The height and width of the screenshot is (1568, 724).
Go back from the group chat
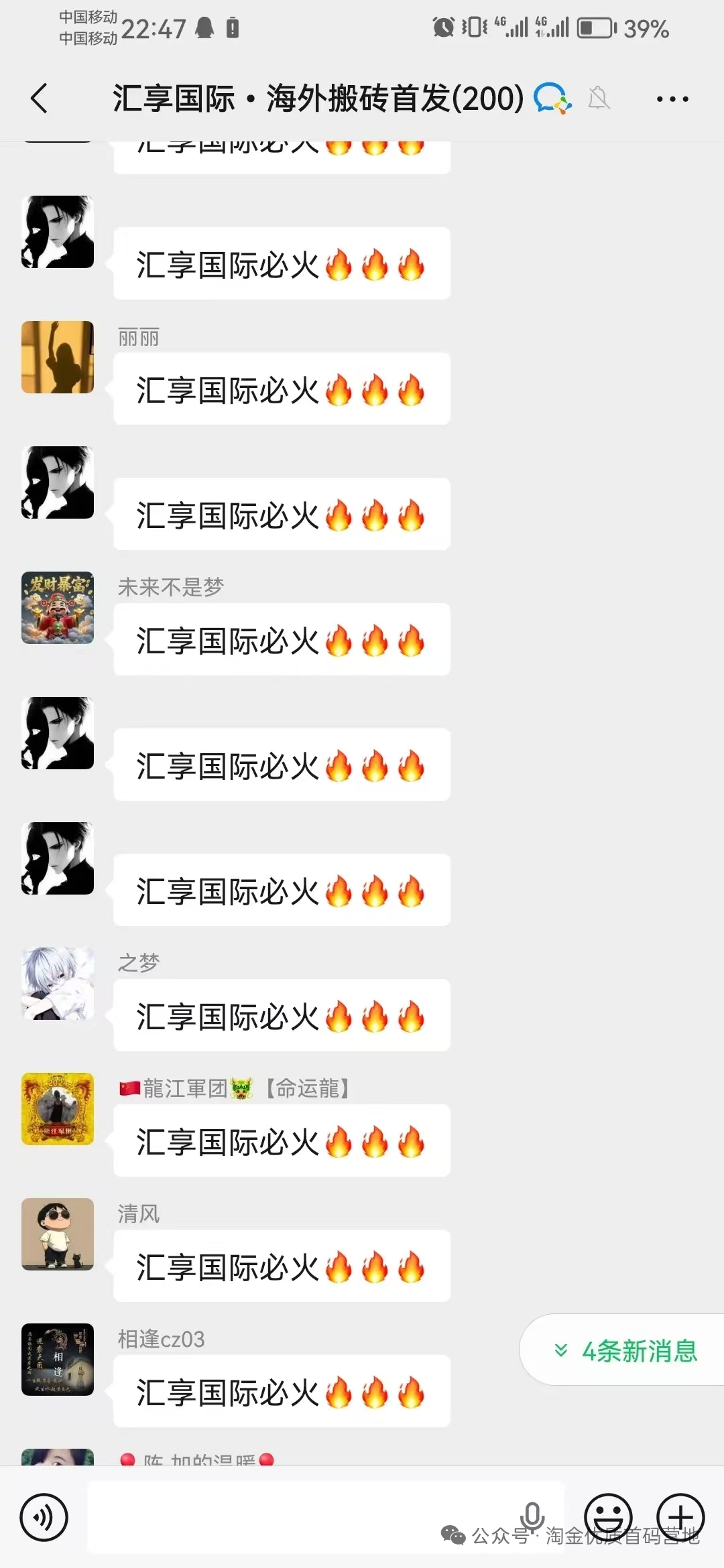click(39, 99)
